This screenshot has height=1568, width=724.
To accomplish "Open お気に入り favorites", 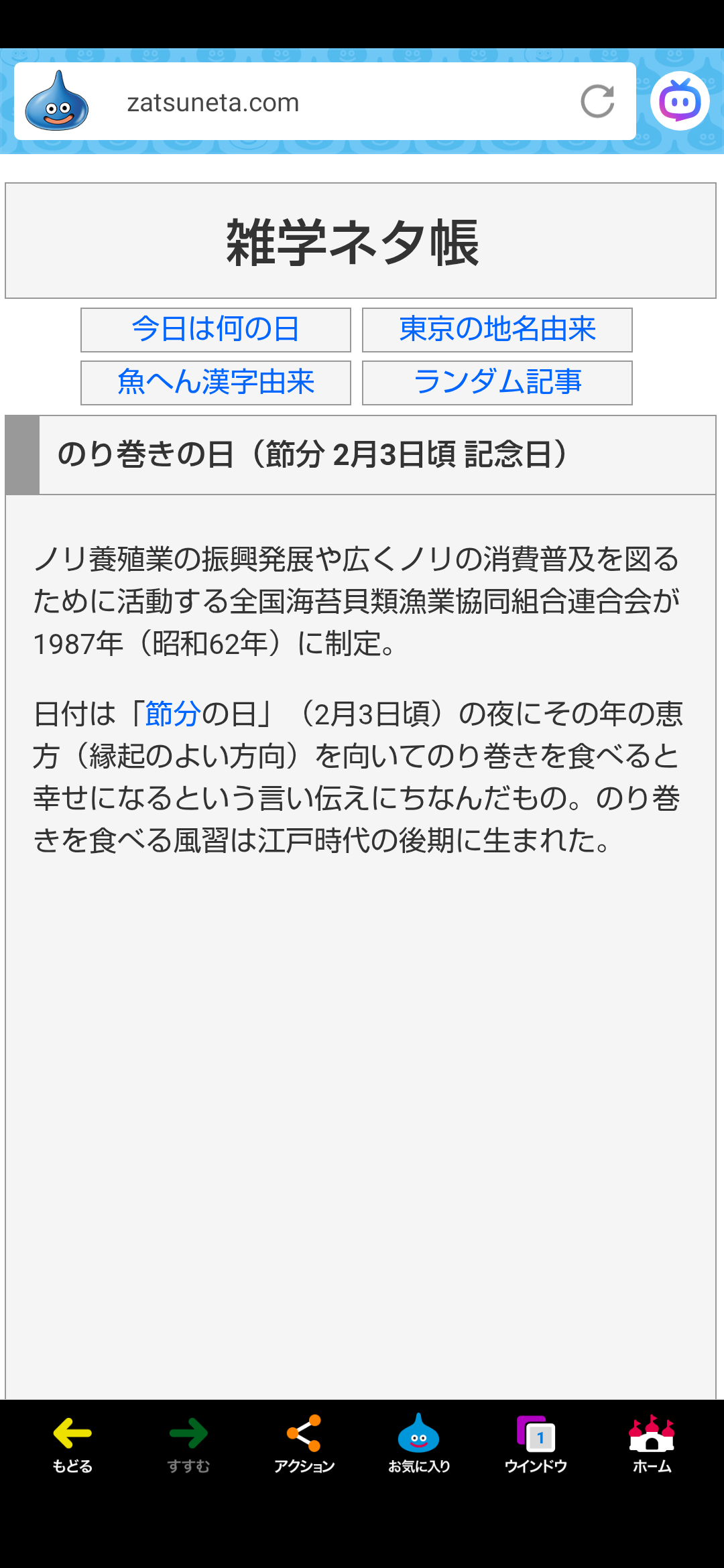I will click(x=419, y=1444).
